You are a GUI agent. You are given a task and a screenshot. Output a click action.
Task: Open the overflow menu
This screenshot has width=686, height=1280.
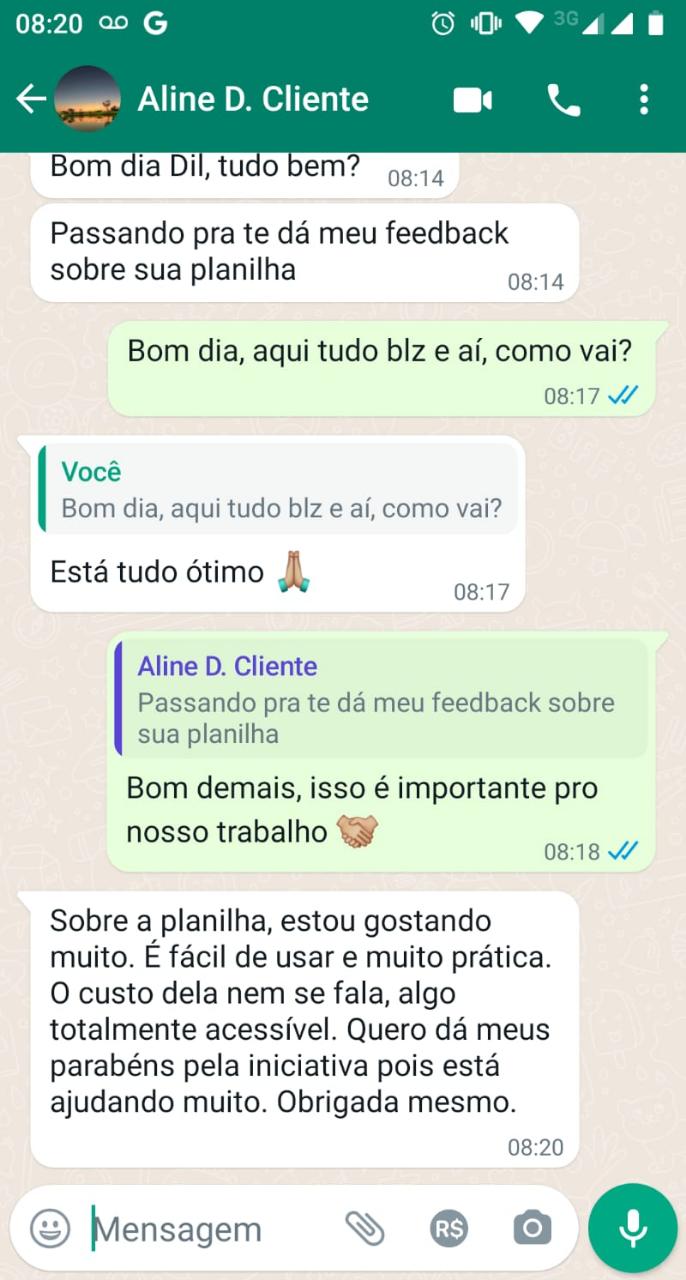coord(643,100)
